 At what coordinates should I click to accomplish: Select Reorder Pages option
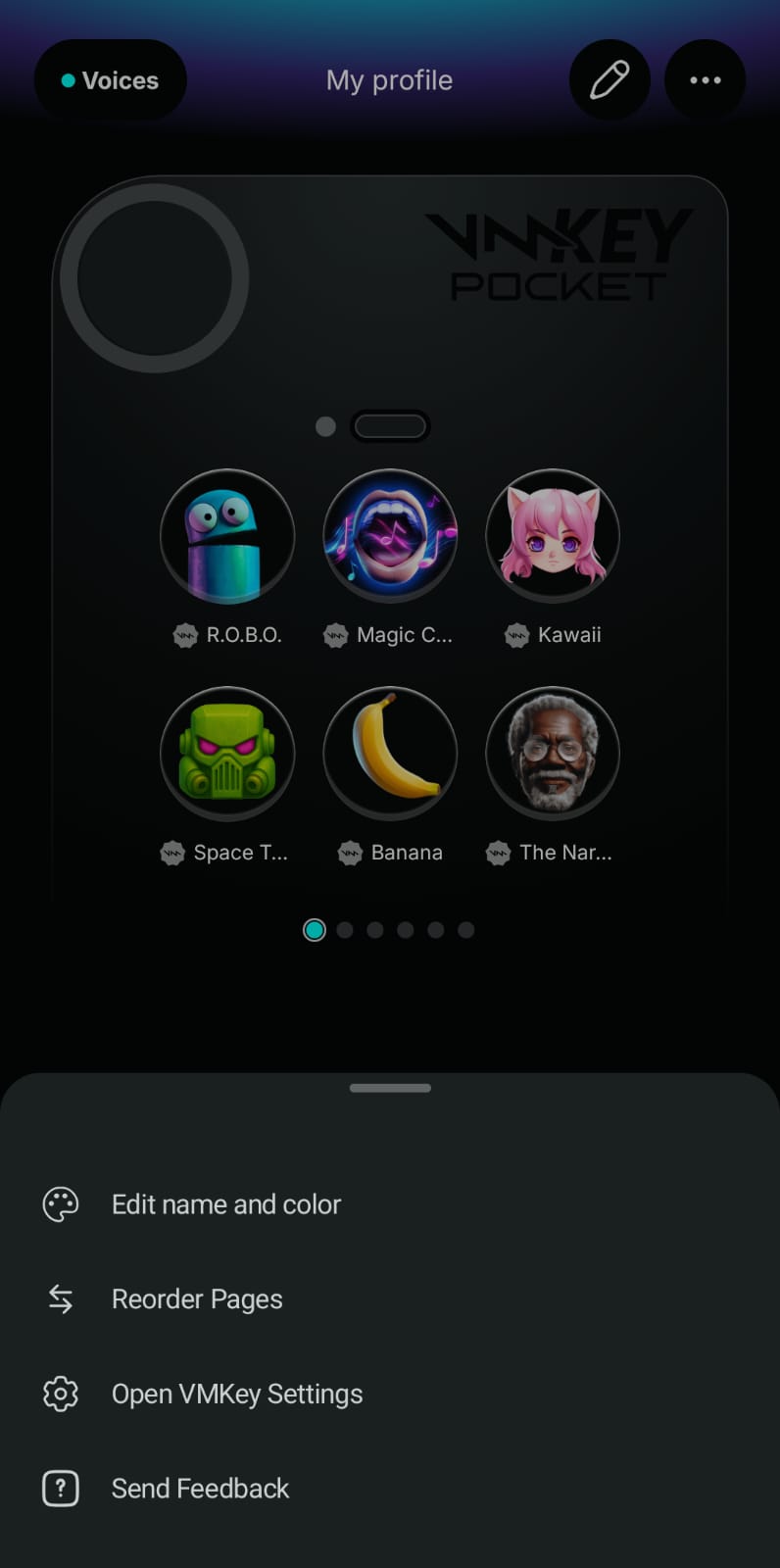click(x=390, y=1299)
